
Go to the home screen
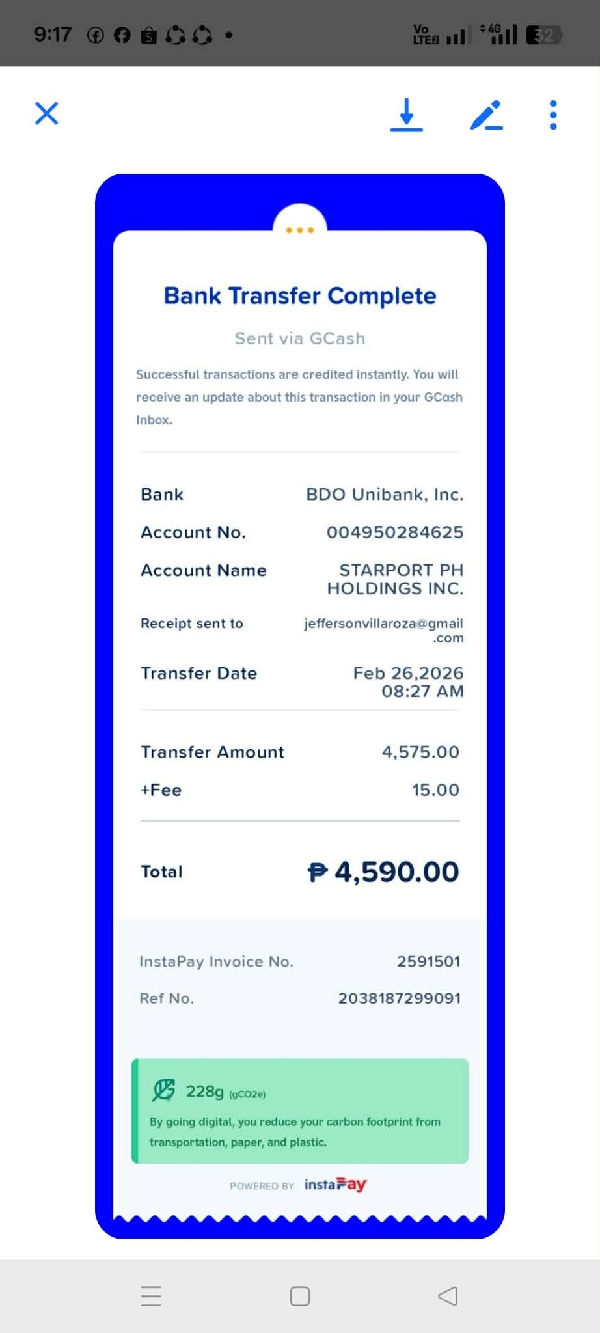point(300,1297)
